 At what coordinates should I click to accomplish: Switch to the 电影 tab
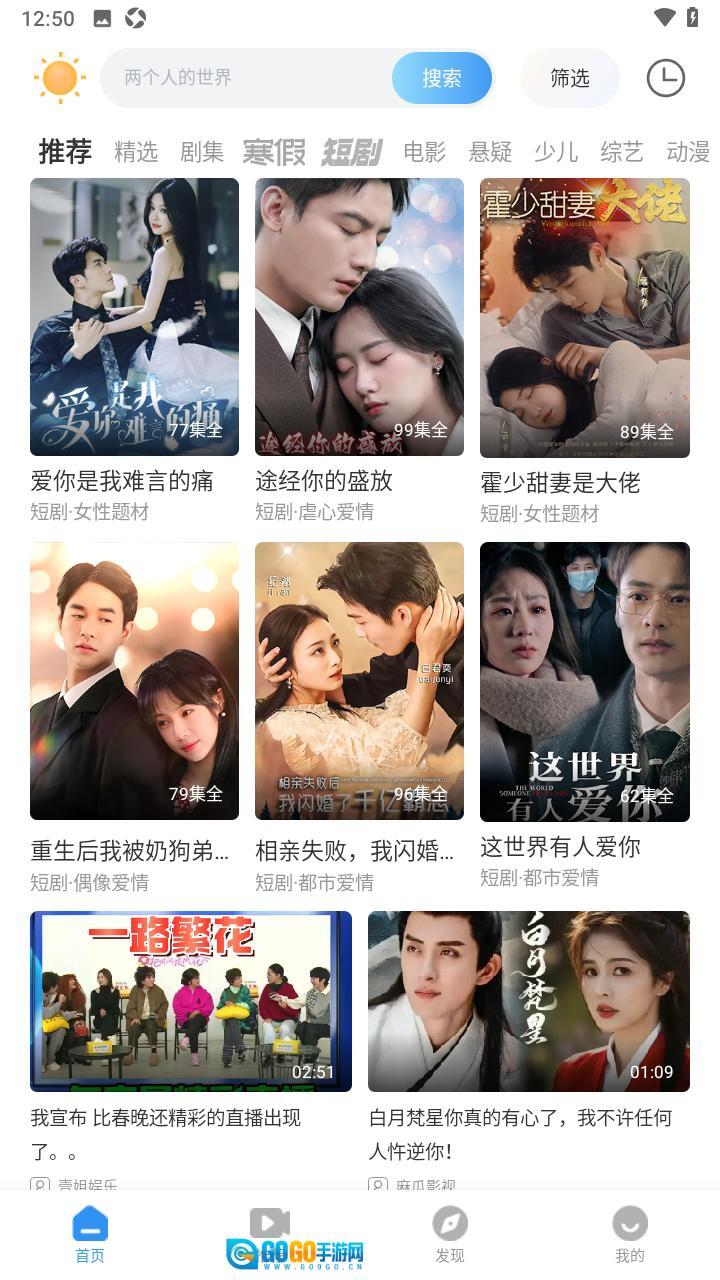click(424, 152)
